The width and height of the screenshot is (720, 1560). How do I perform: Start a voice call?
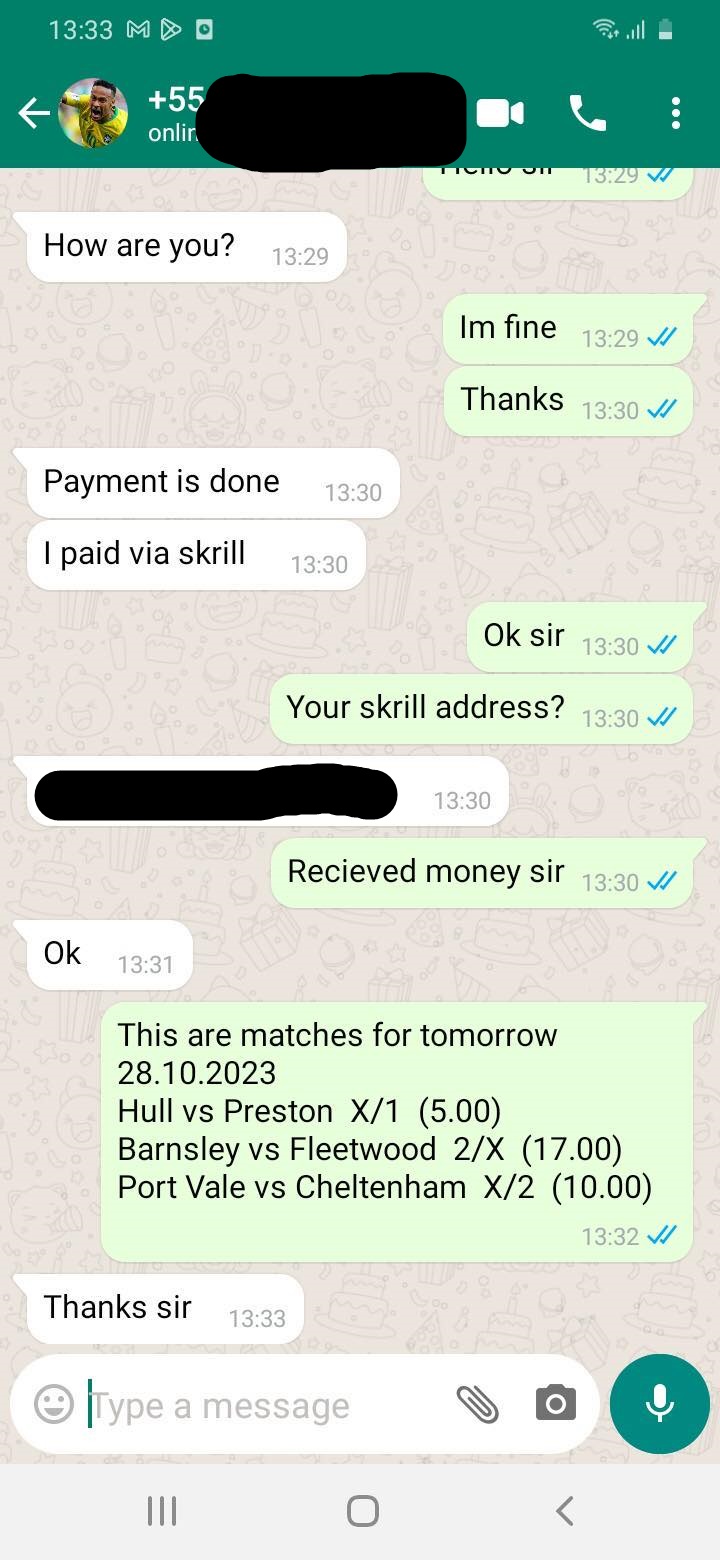coord(587,114)
